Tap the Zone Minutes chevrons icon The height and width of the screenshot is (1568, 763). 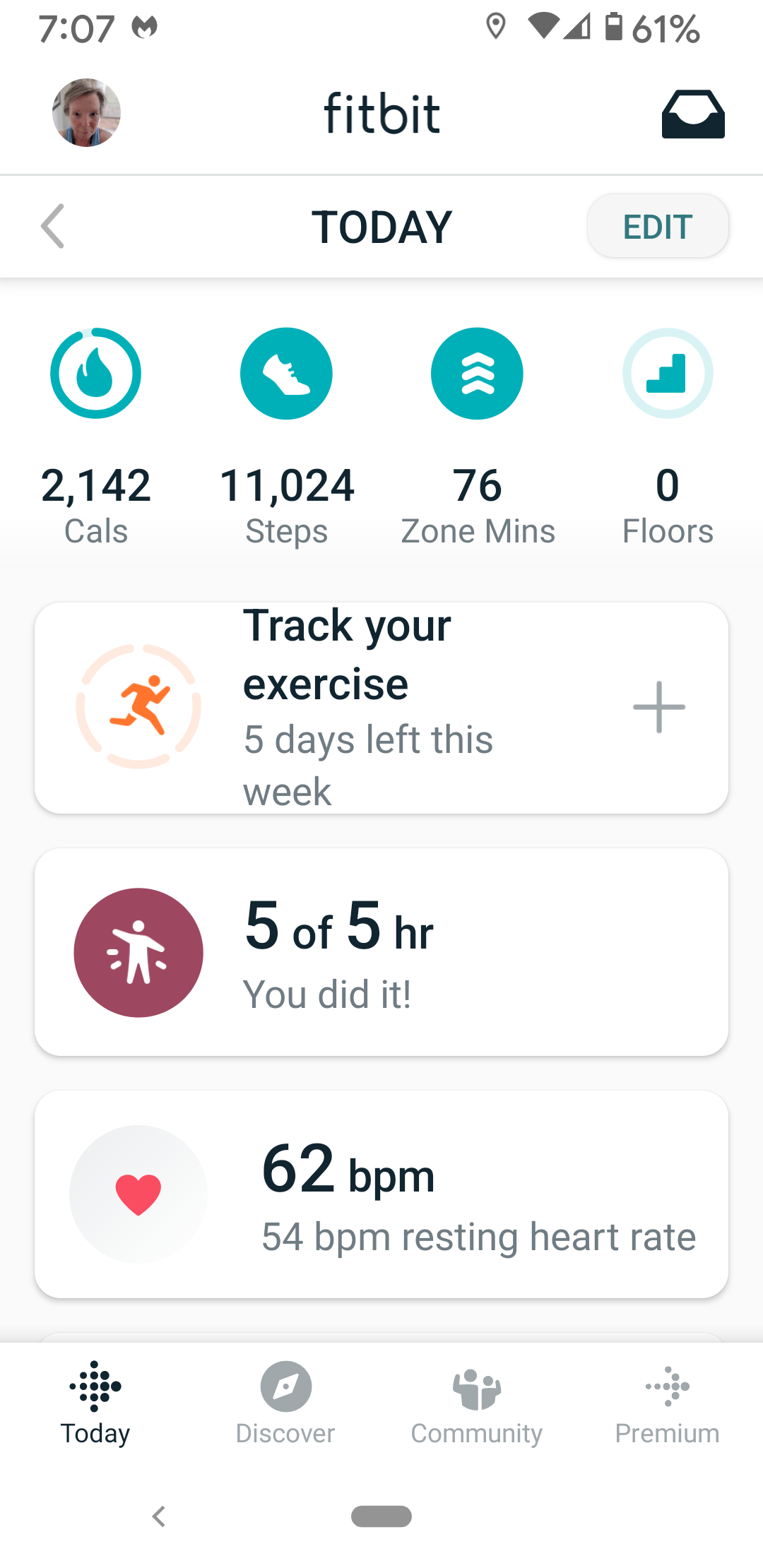click(x=477, y=373)
